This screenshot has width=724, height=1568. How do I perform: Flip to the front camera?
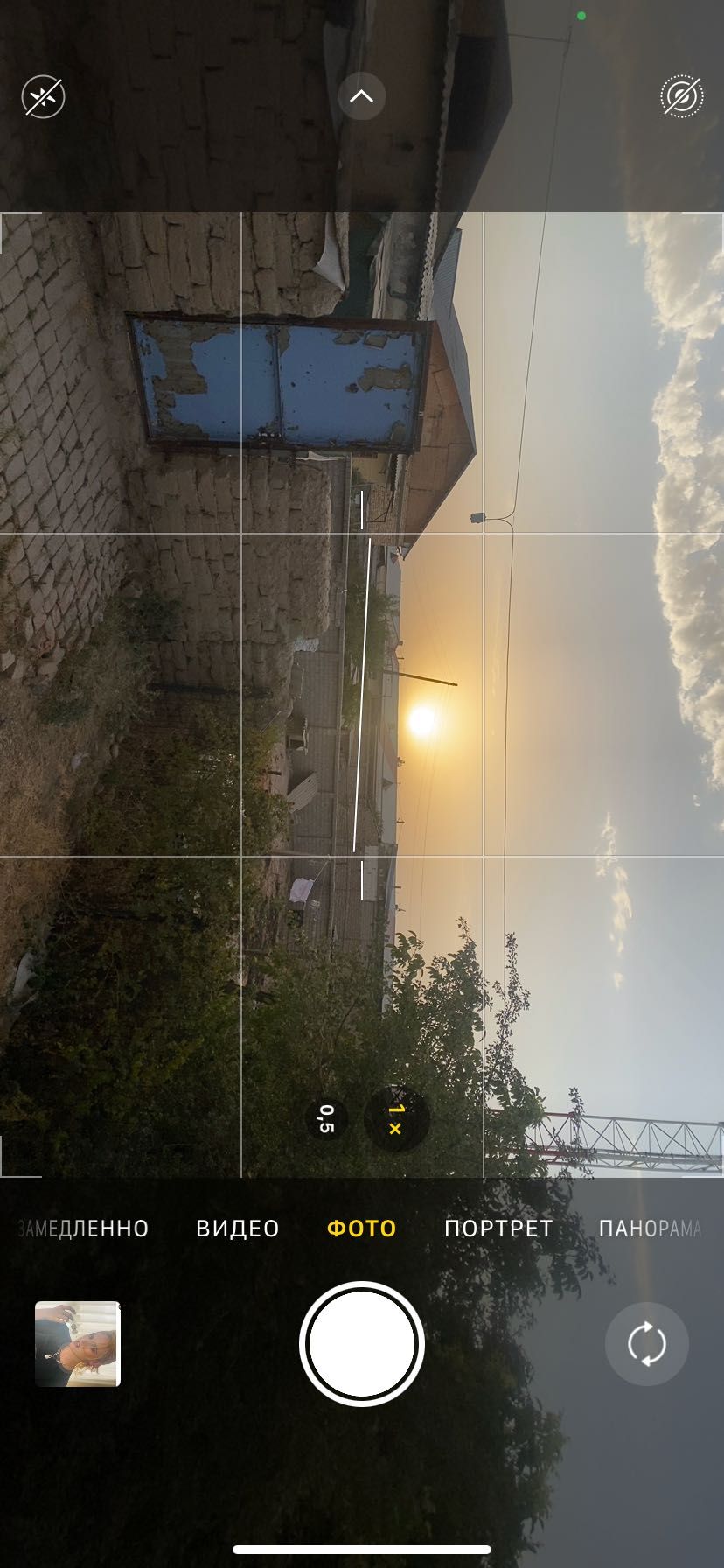click(646, 1344)
